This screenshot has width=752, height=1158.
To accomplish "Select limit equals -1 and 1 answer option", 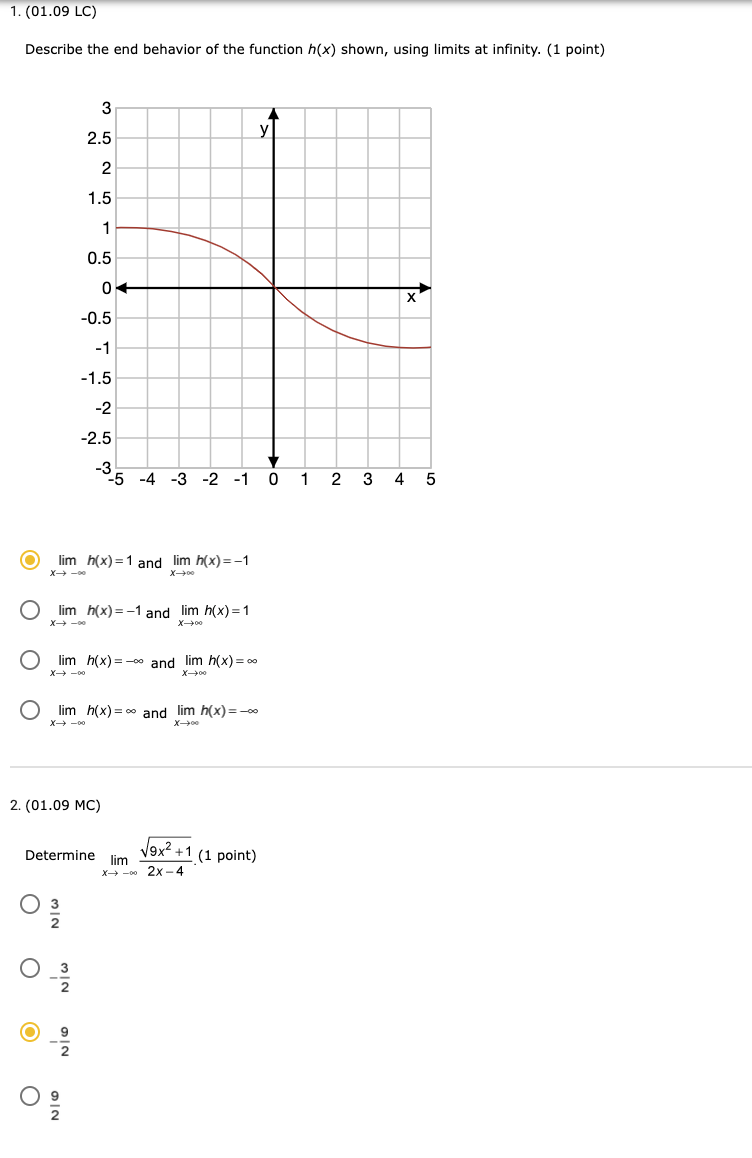I will pos(28,610).
